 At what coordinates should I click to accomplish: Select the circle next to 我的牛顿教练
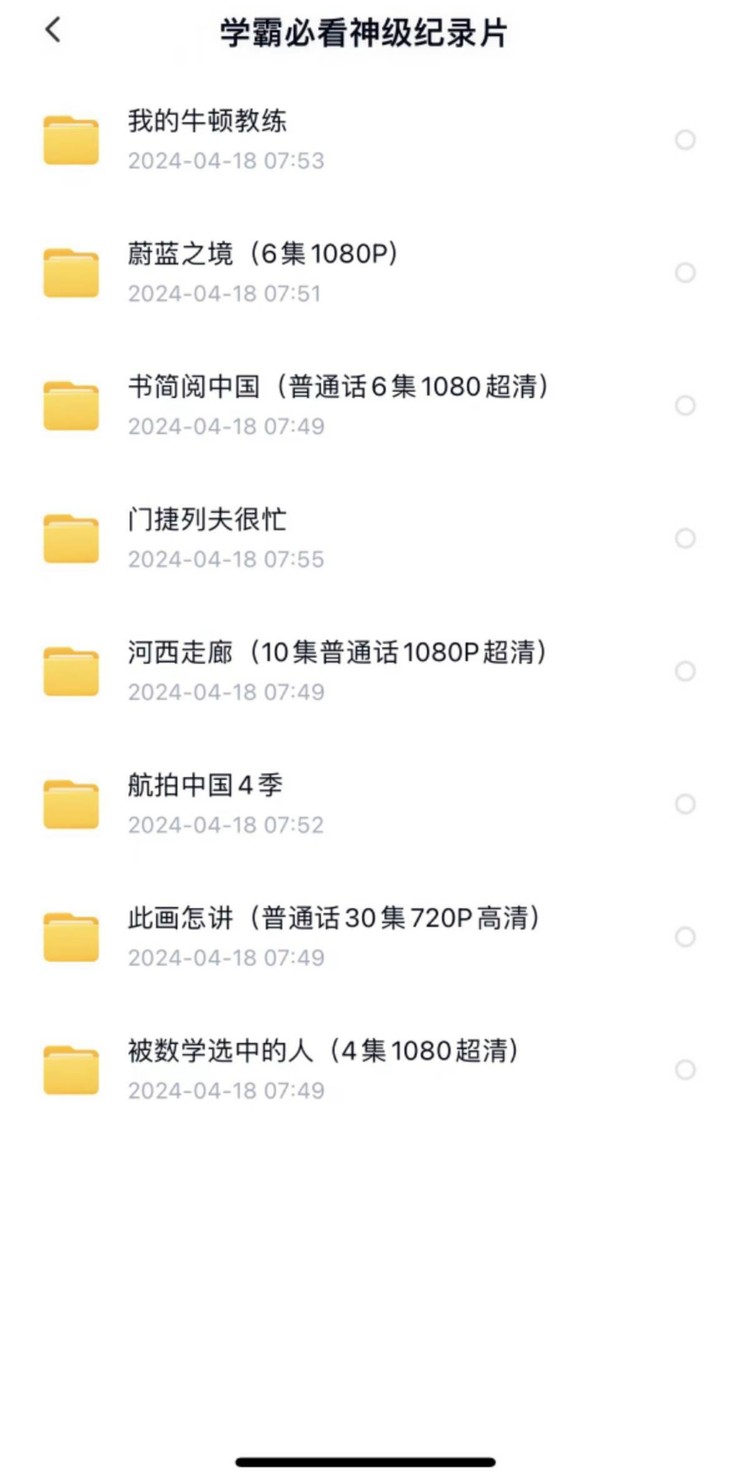pos(685,140)
